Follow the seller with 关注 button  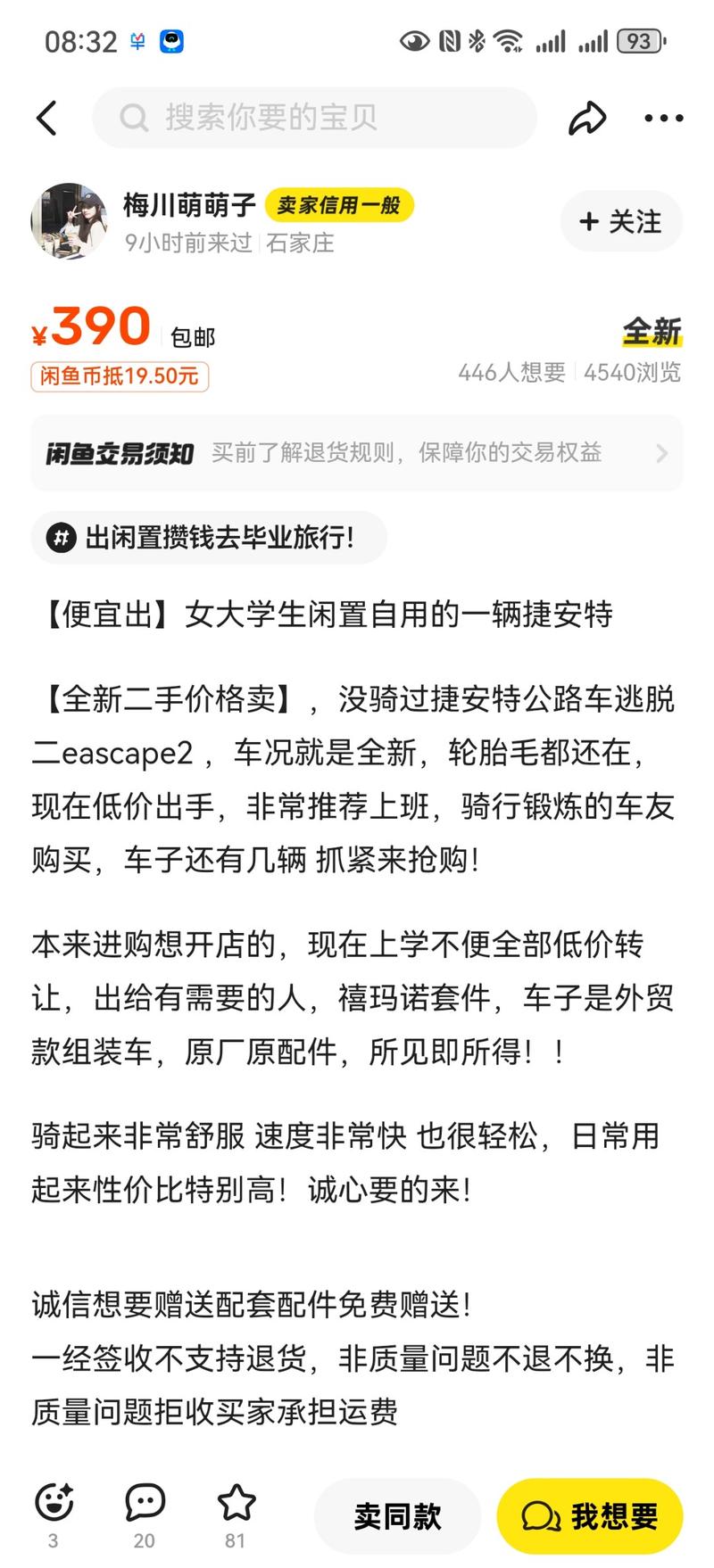pos(621,221)
